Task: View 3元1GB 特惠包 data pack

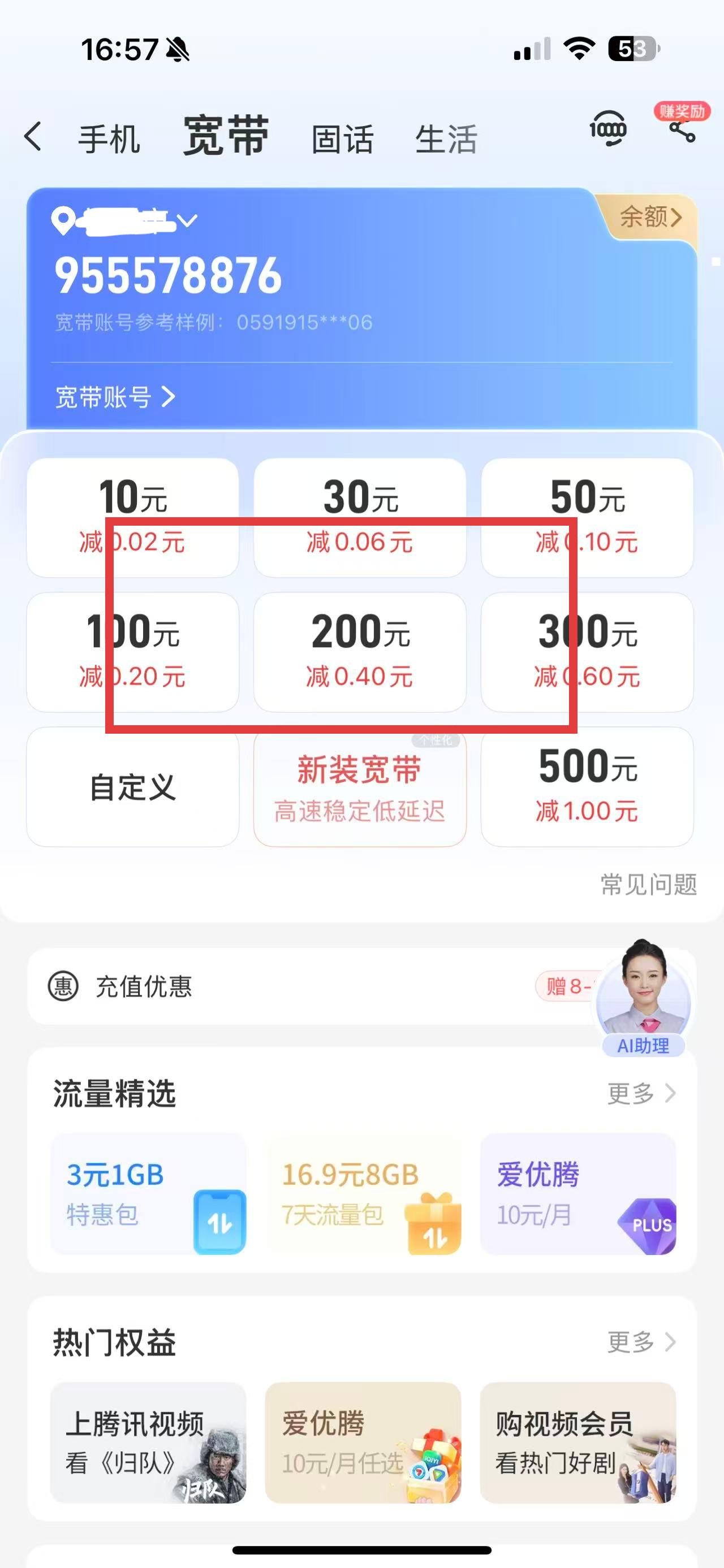Action: click(x=149, y=1193)
